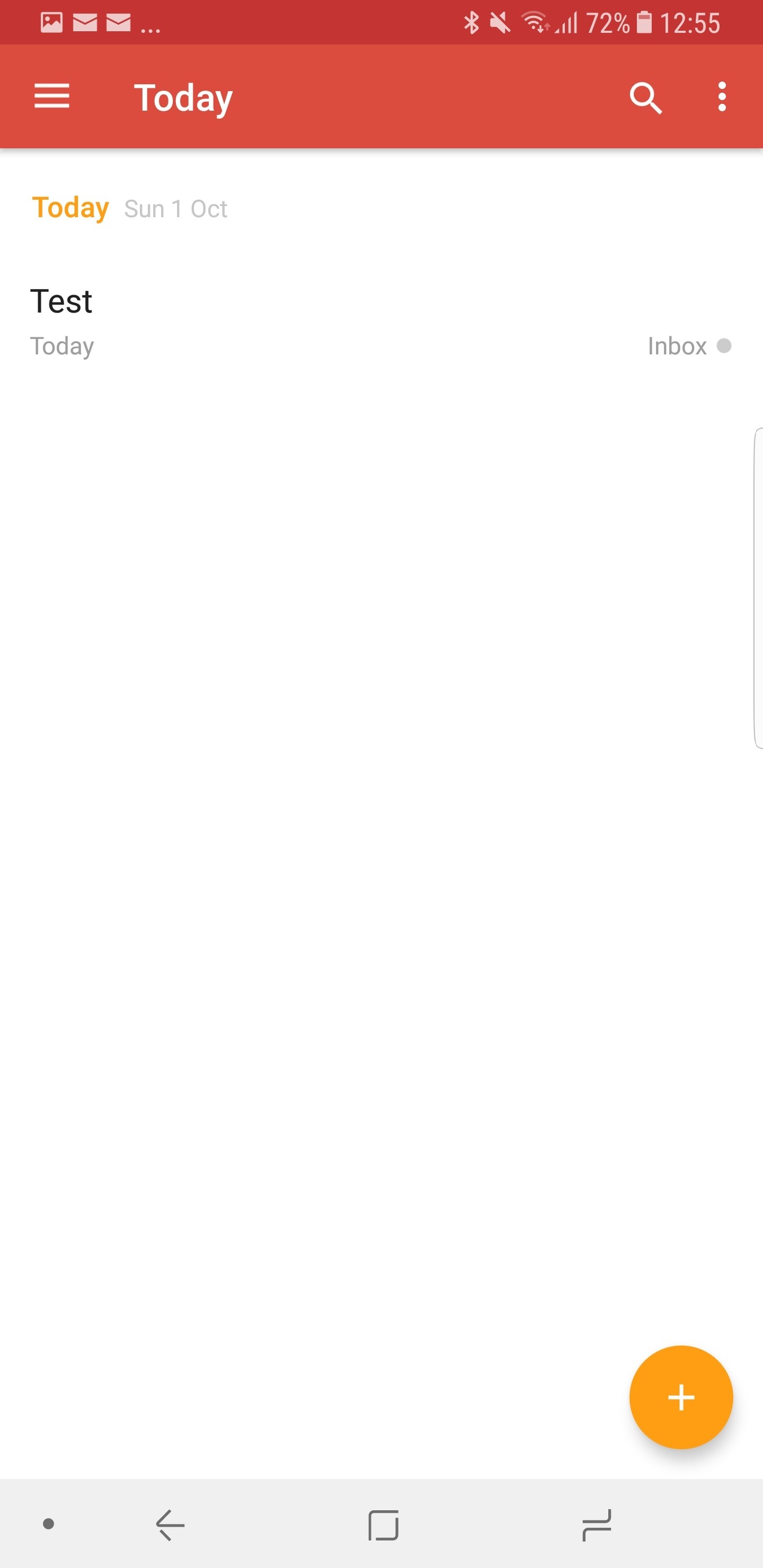Add a new task with plus button

(x=680, y=1397)
